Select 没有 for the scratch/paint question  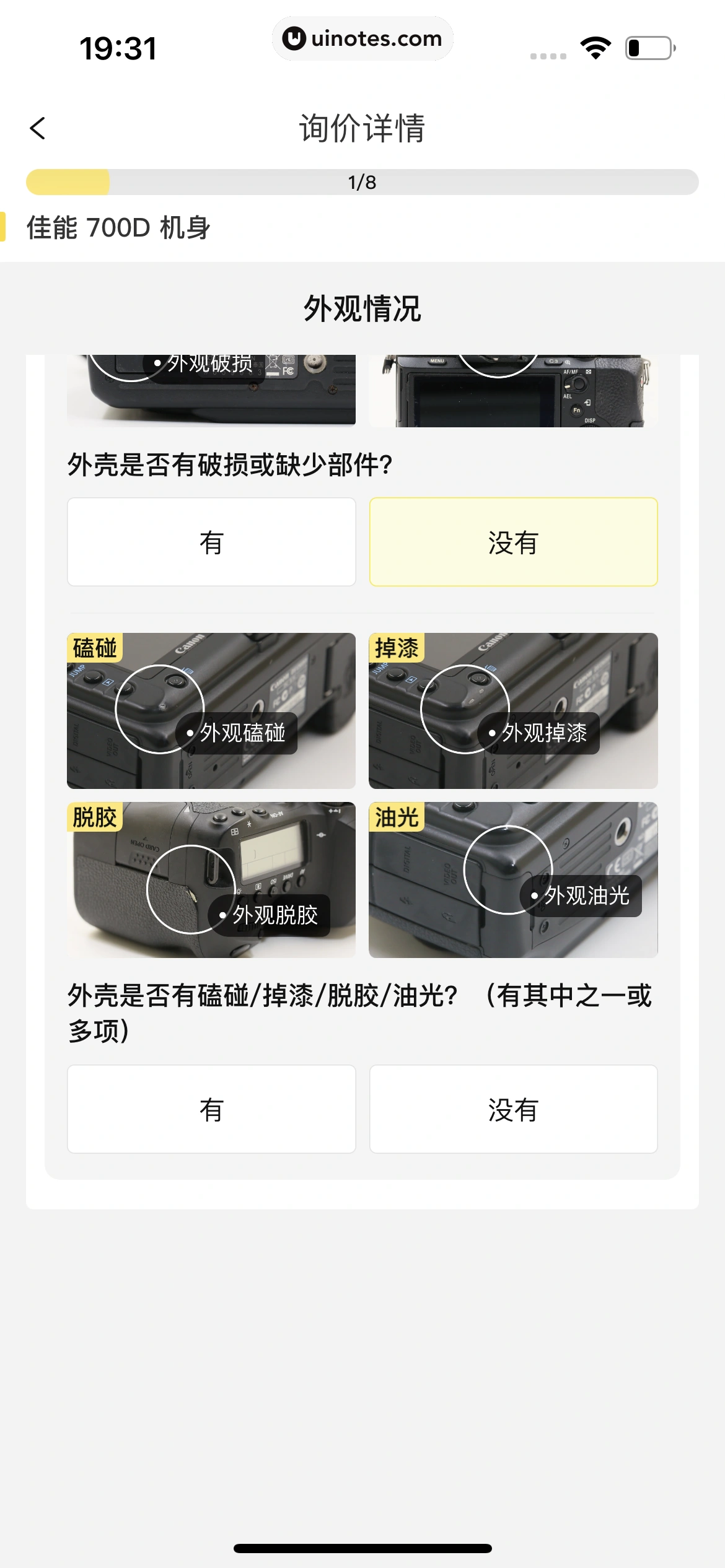(513, 1109)
